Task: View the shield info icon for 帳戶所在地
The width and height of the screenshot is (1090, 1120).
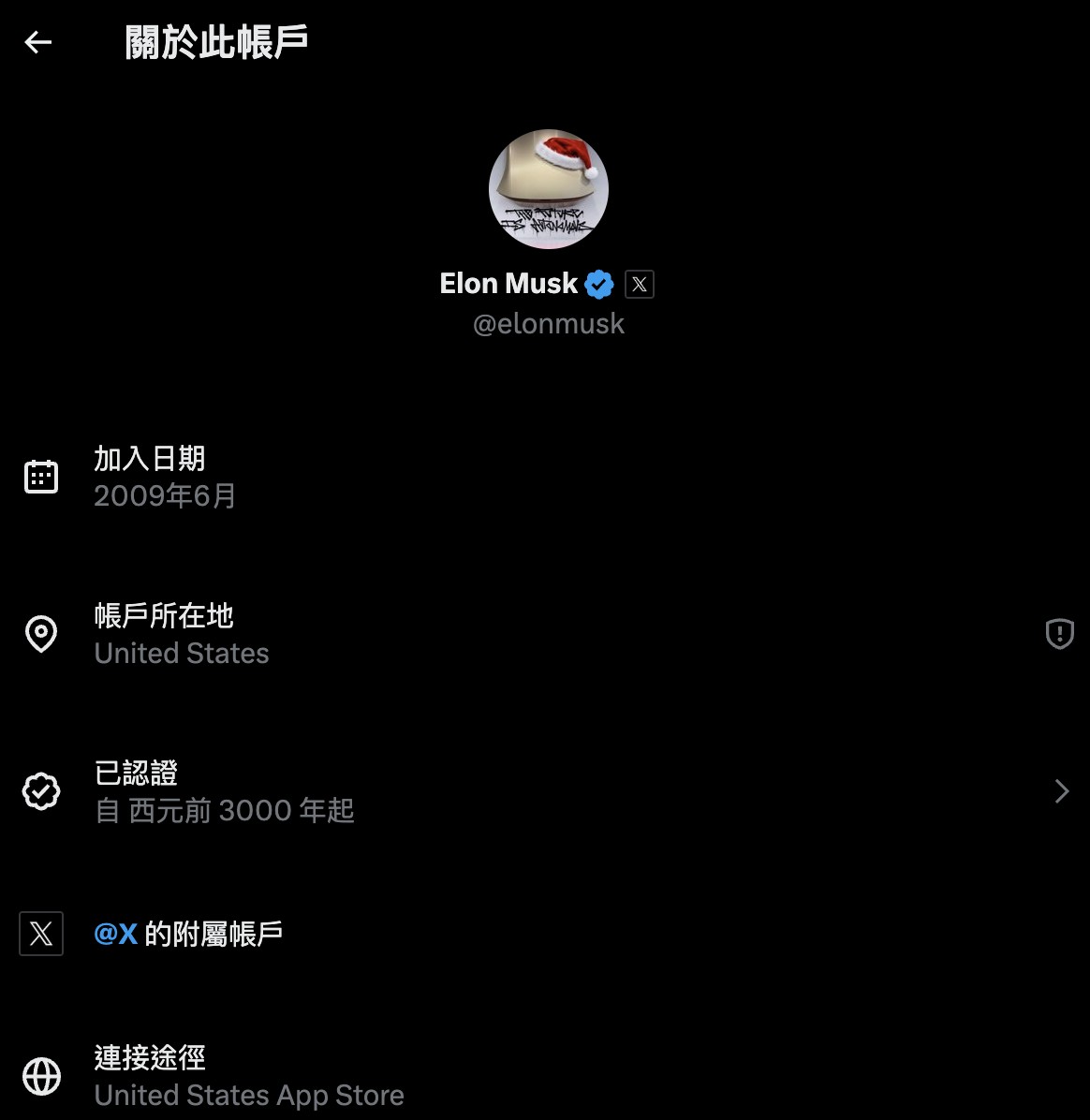Action: (x=1059, y=634)
